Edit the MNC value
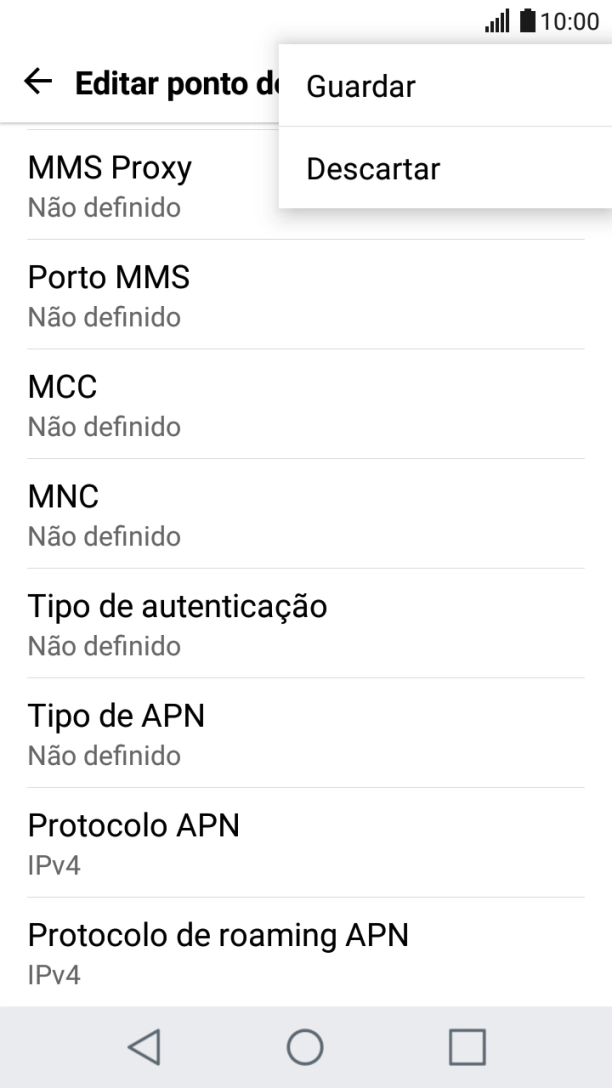 pos(306,514)
